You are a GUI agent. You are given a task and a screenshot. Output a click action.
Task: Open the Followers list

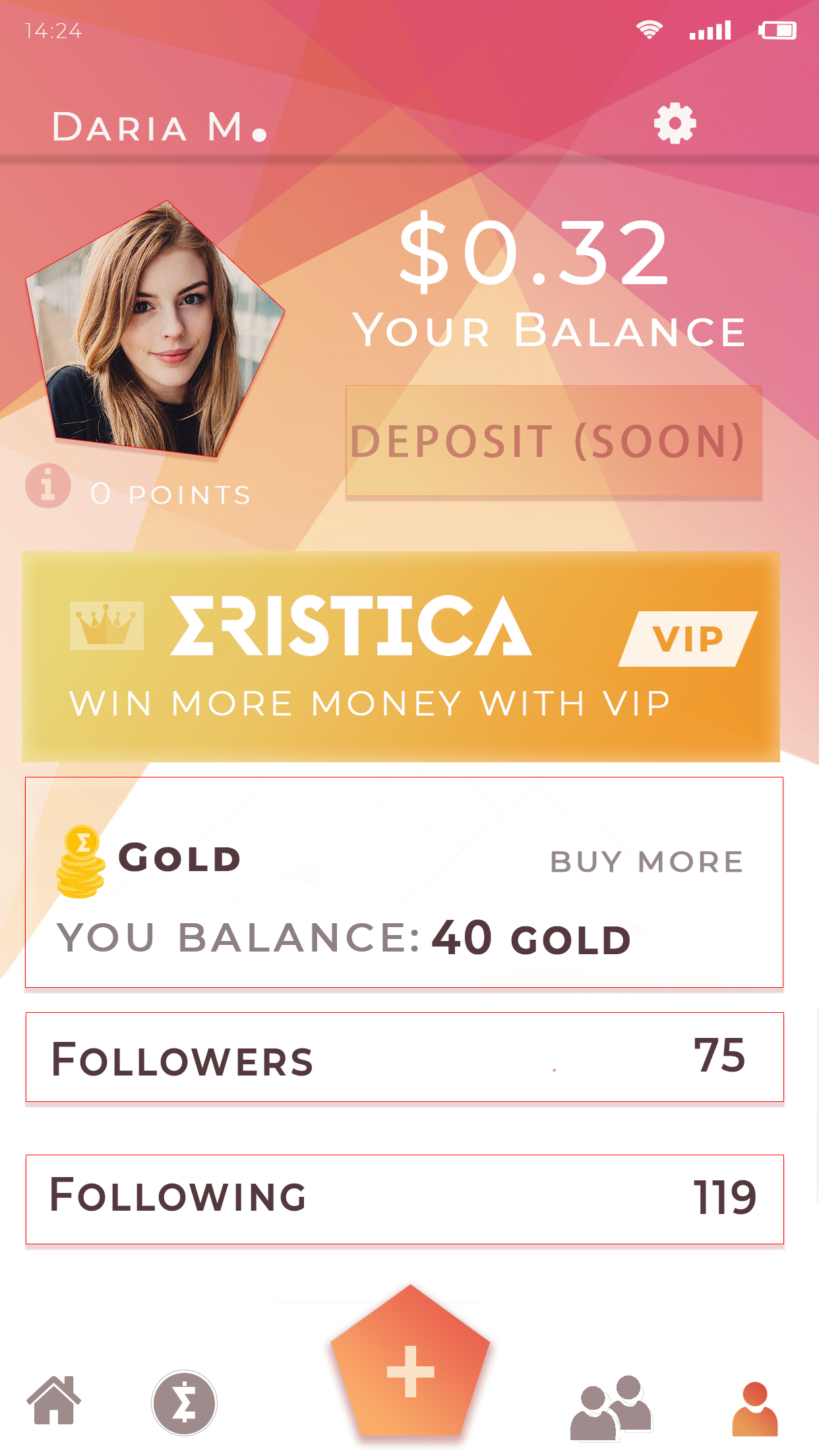tap(404, 1057)
